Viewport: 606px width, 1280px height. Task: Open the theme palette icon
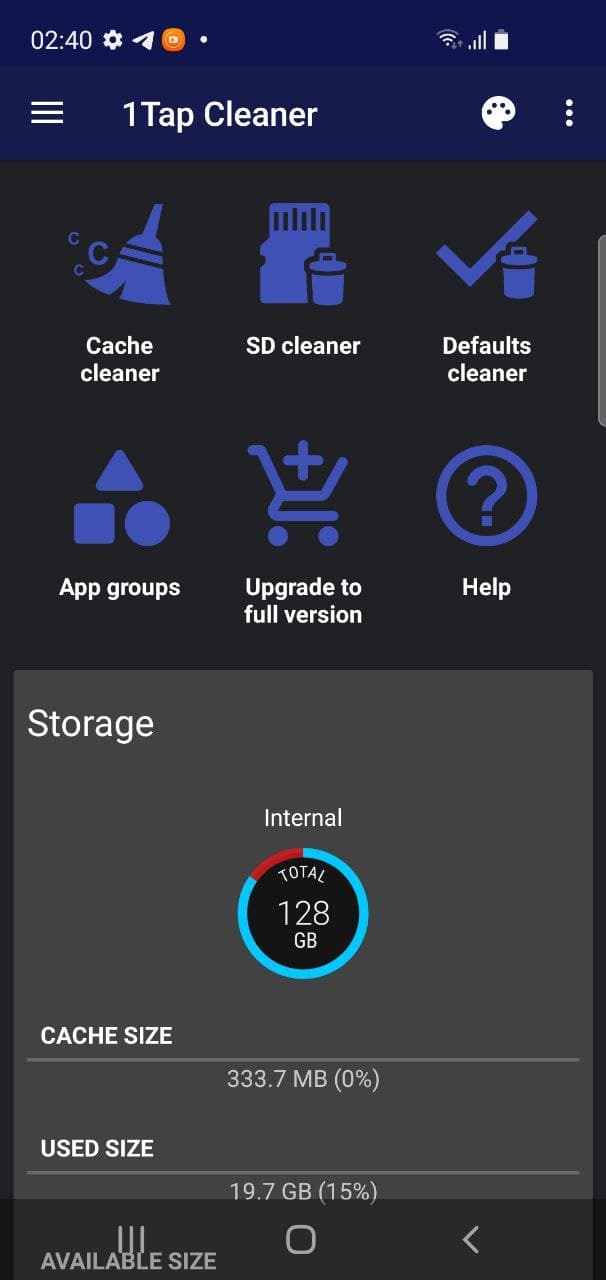point(498,114)
